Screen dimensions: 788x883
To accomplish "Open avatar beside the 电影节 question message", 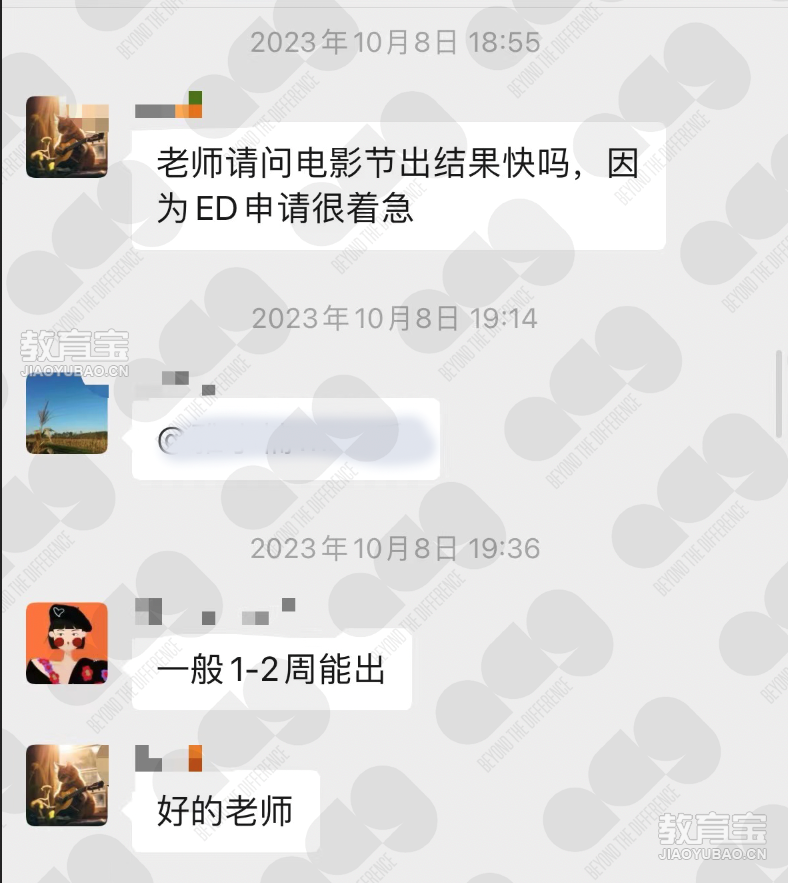I will [x=66, y=137].
